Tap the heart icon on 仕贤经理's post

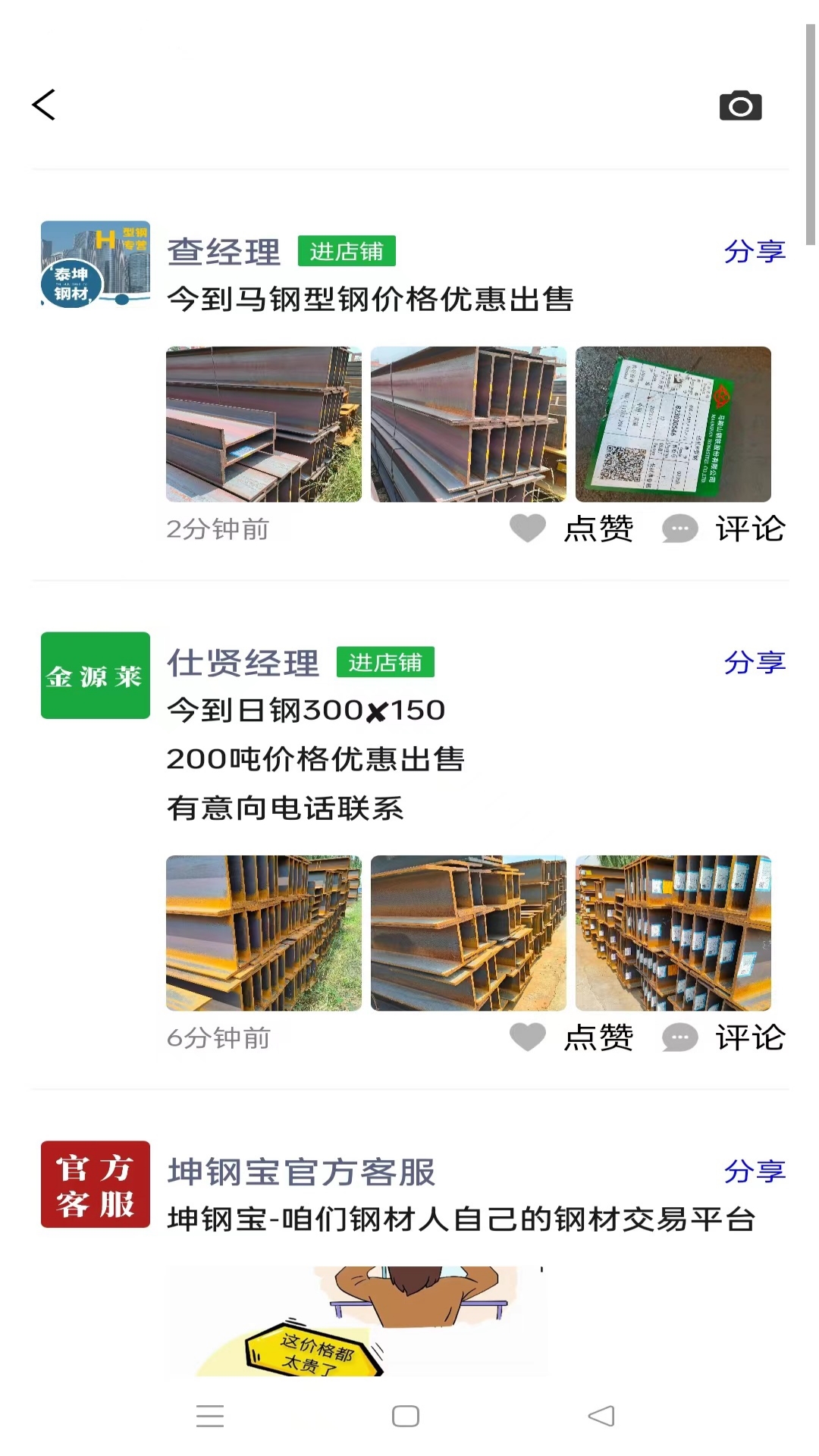point(528,1037)
